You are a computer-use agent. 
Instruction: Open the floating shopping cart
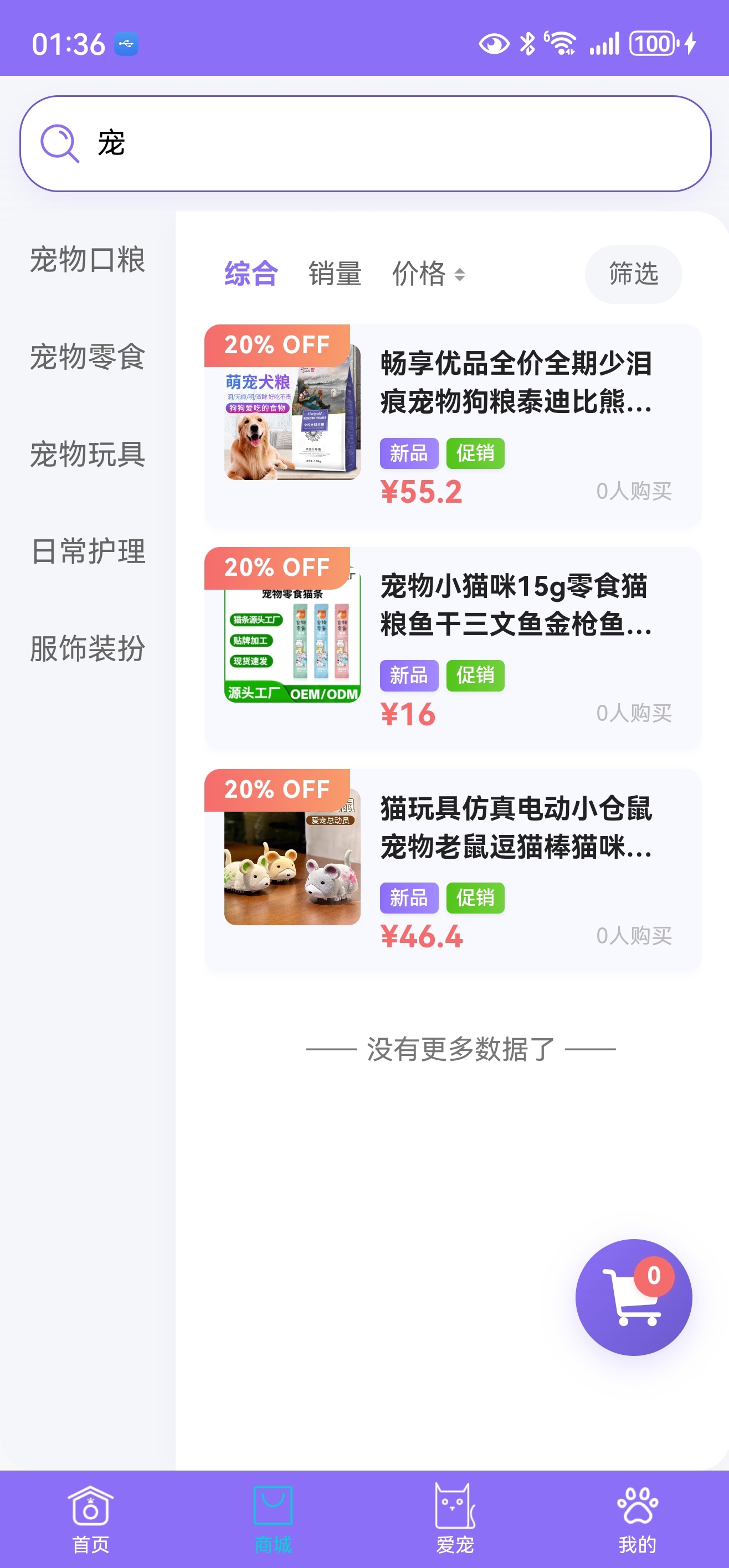click(x=633, y=1297)
